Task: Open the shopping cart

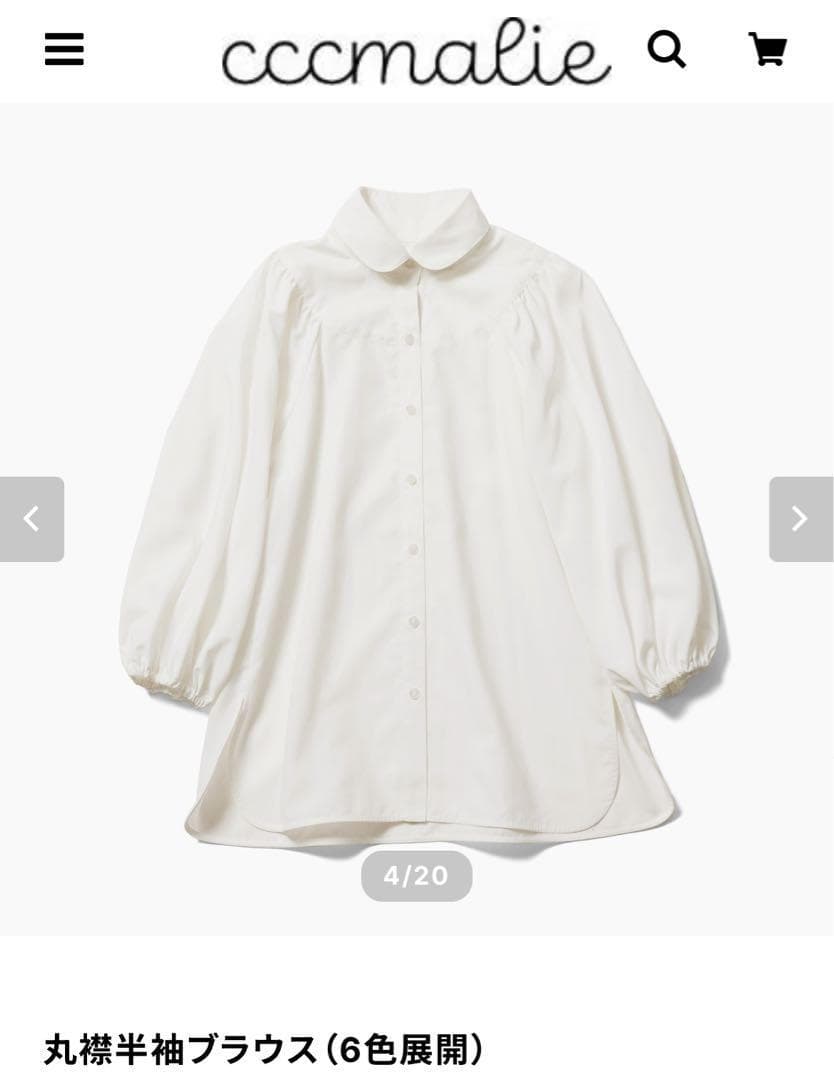Action: (x=768, y=49)
